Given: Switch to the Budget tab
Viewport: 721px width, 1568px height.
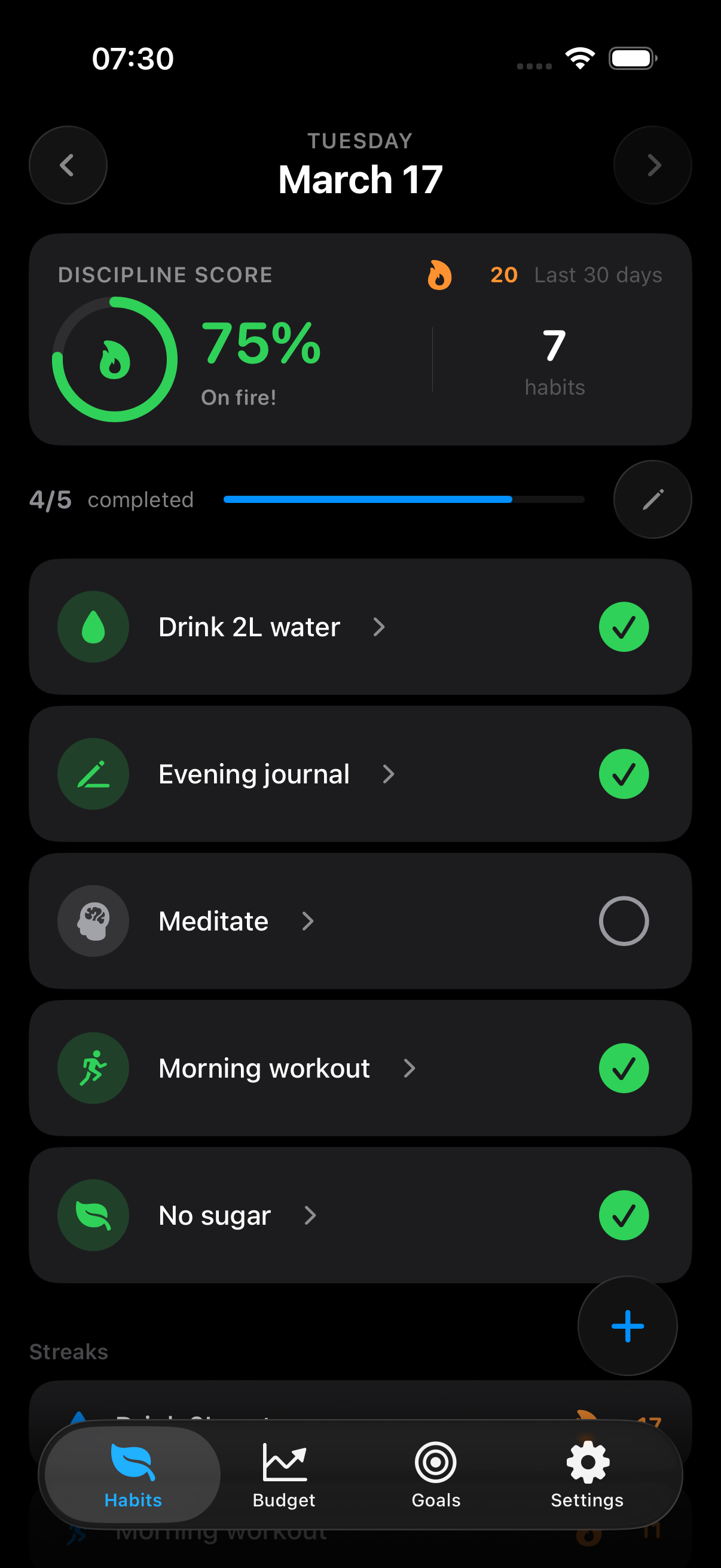Looking at the screenshot, I should point(284,1474).
